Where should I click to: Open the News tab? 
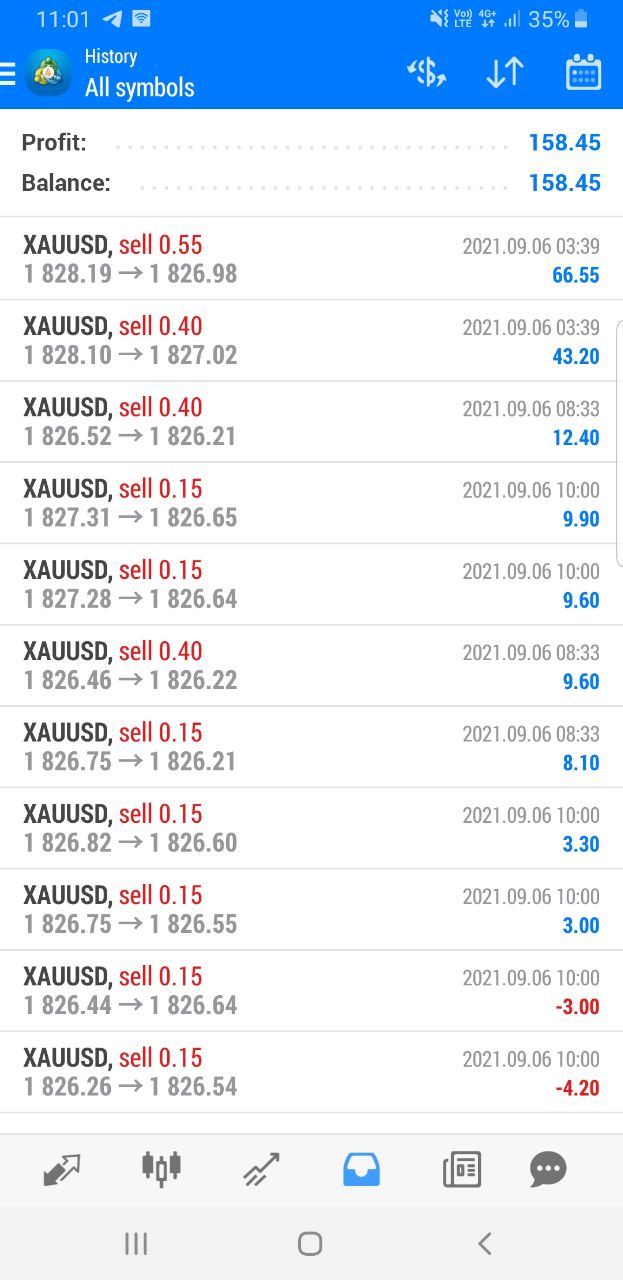(x=461, y=1168)
